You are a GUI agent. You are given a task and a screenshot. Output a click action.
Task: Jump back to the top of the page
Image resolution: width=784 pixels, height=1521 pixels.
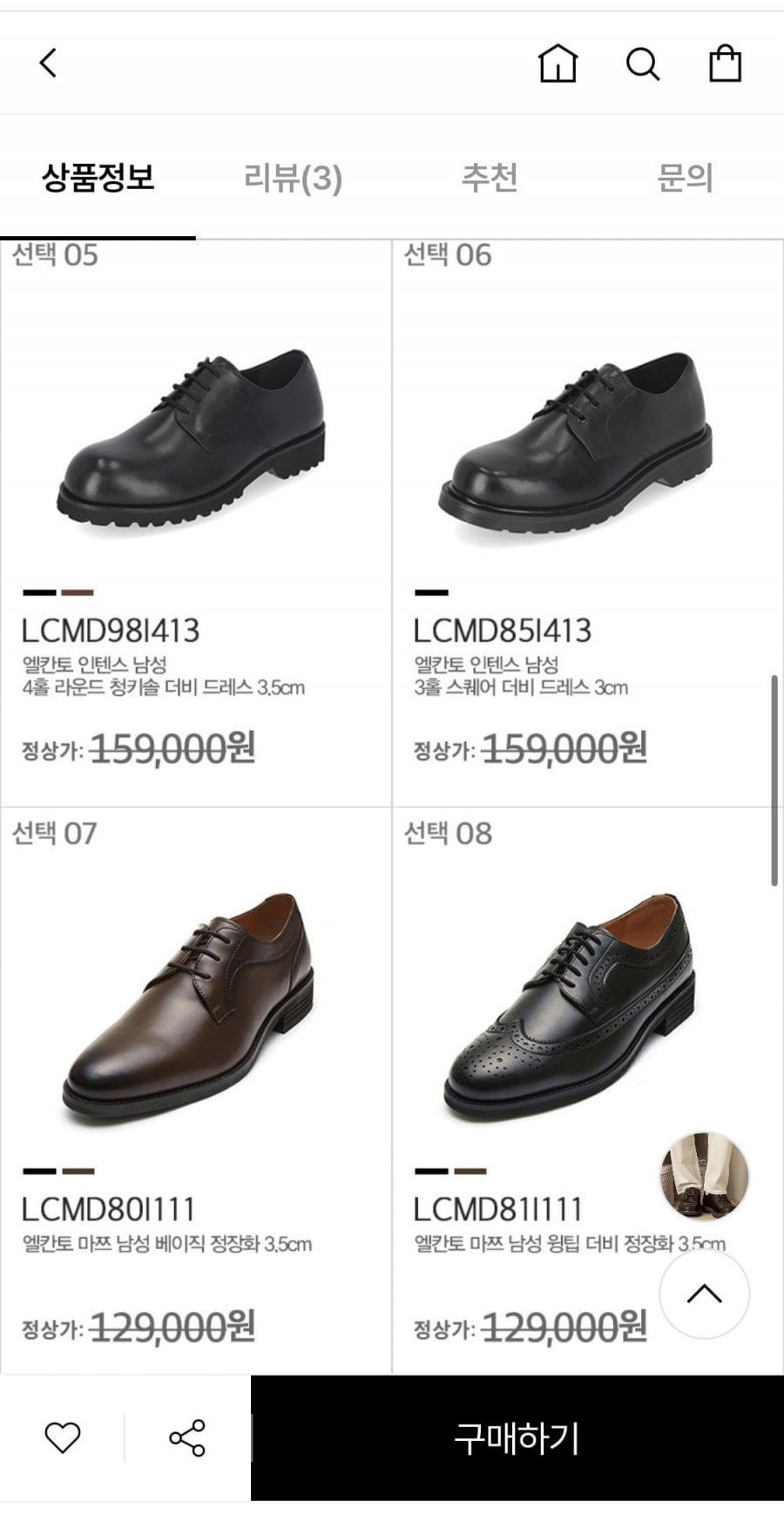[x=704, y=1295]
